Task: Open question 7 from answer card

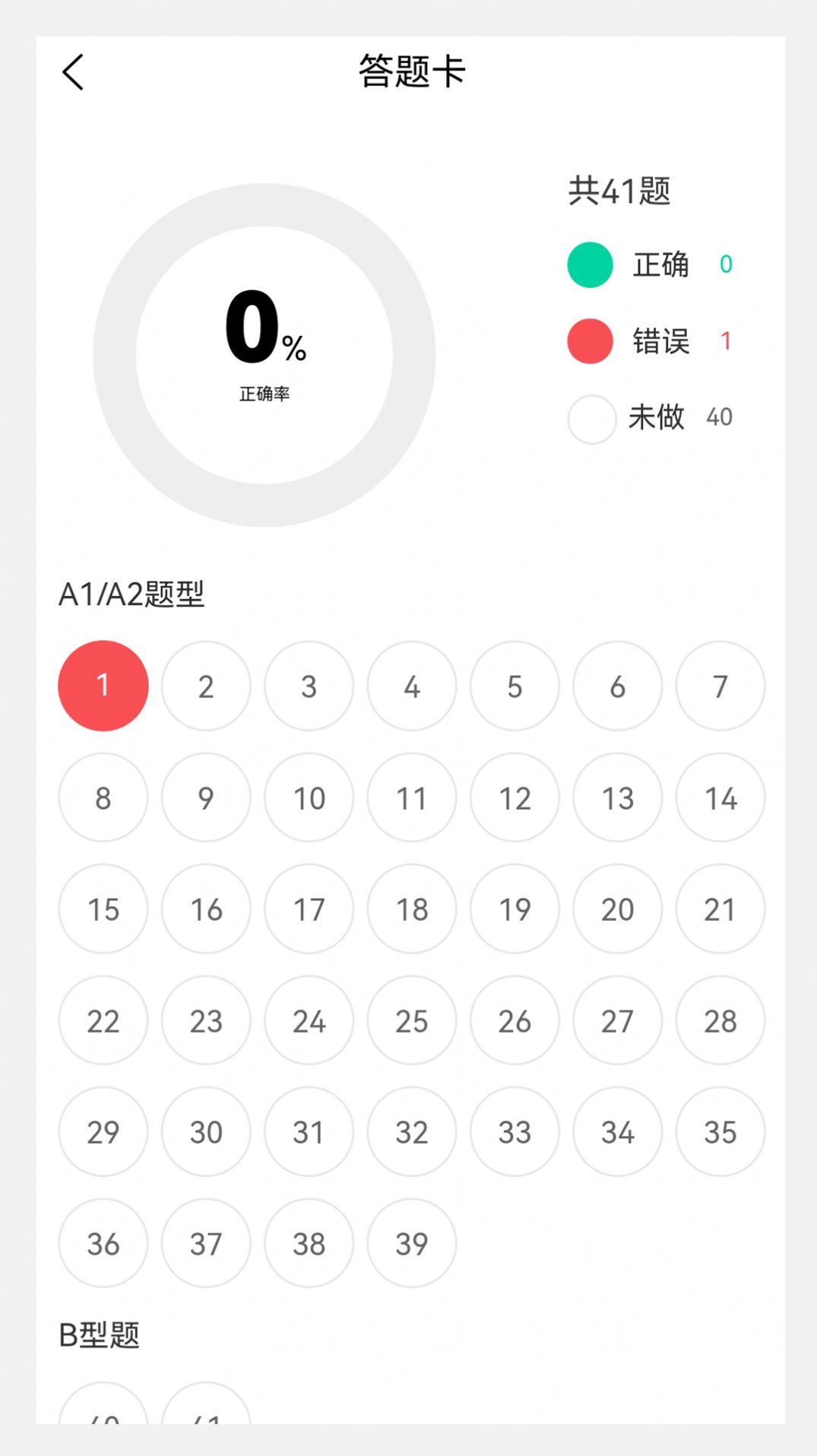Action: tap(720, 685)
